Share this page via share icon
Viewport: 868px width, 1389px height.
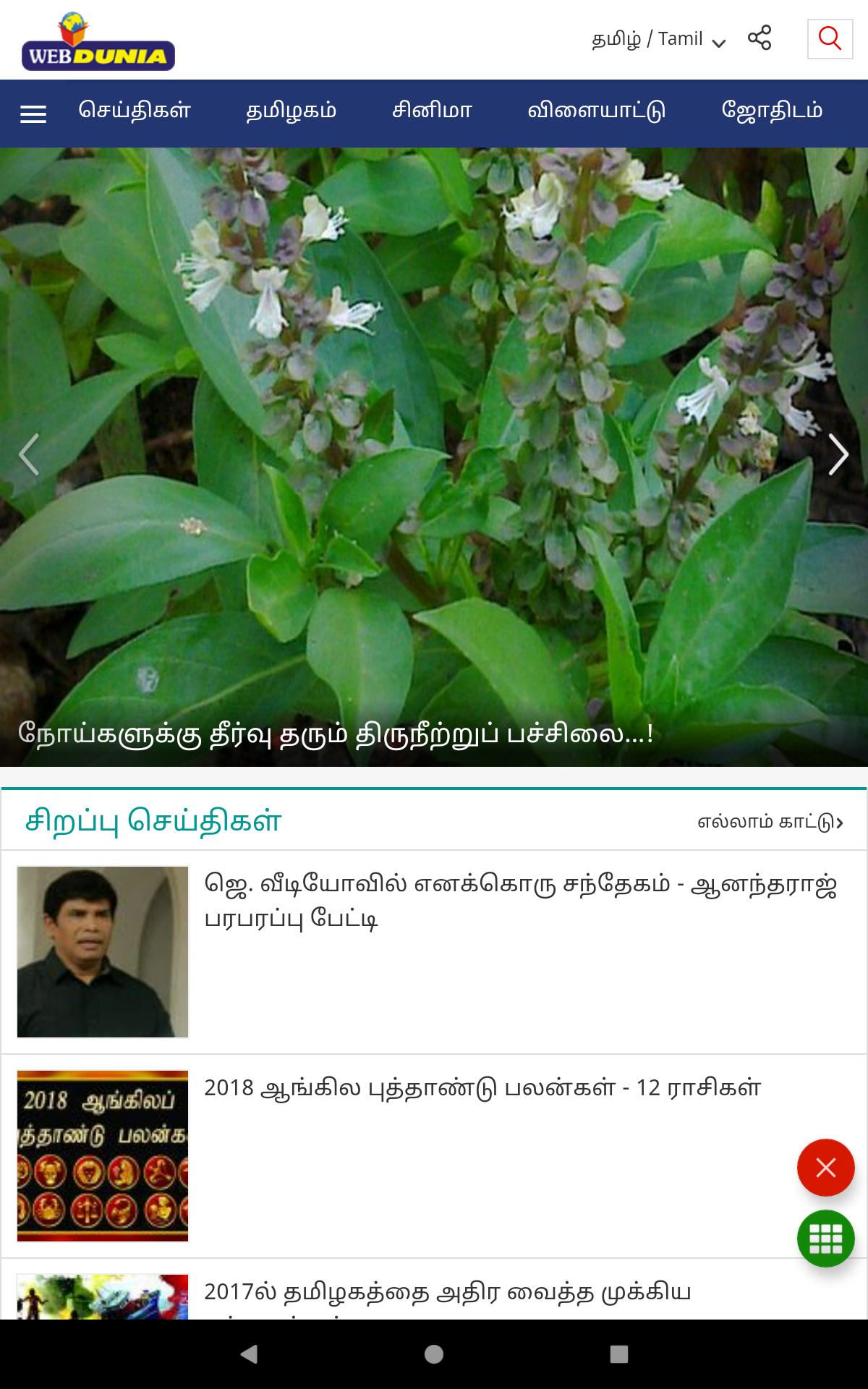tap(759, 38)
